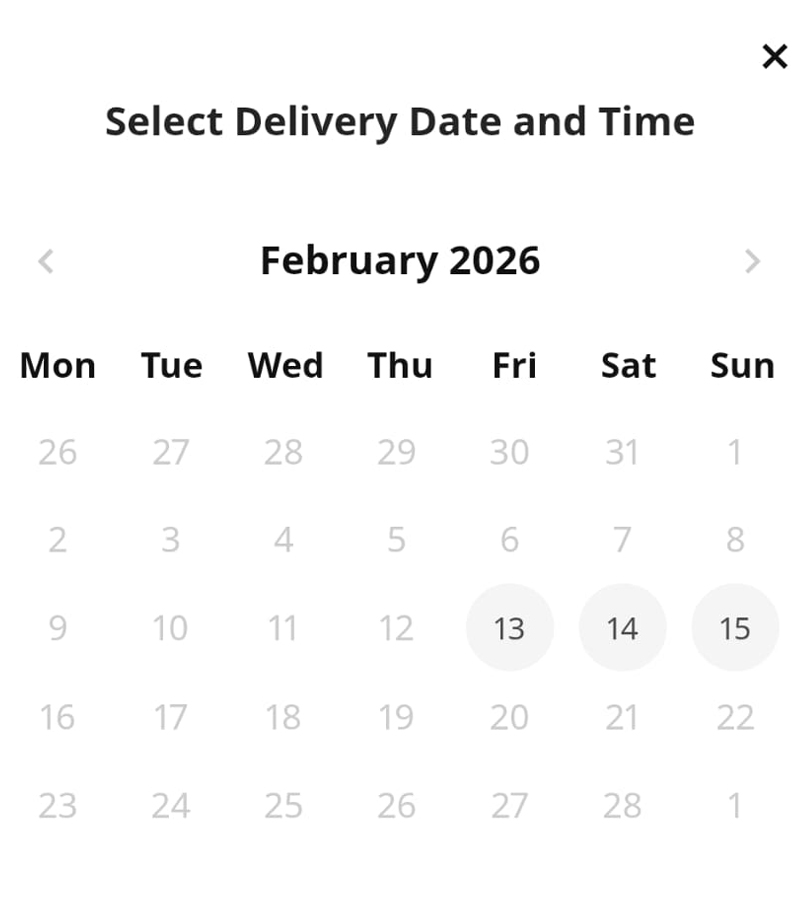Pick Sunday the 15th for delivery
Viewport: 800px width, 900px height.
735,628
